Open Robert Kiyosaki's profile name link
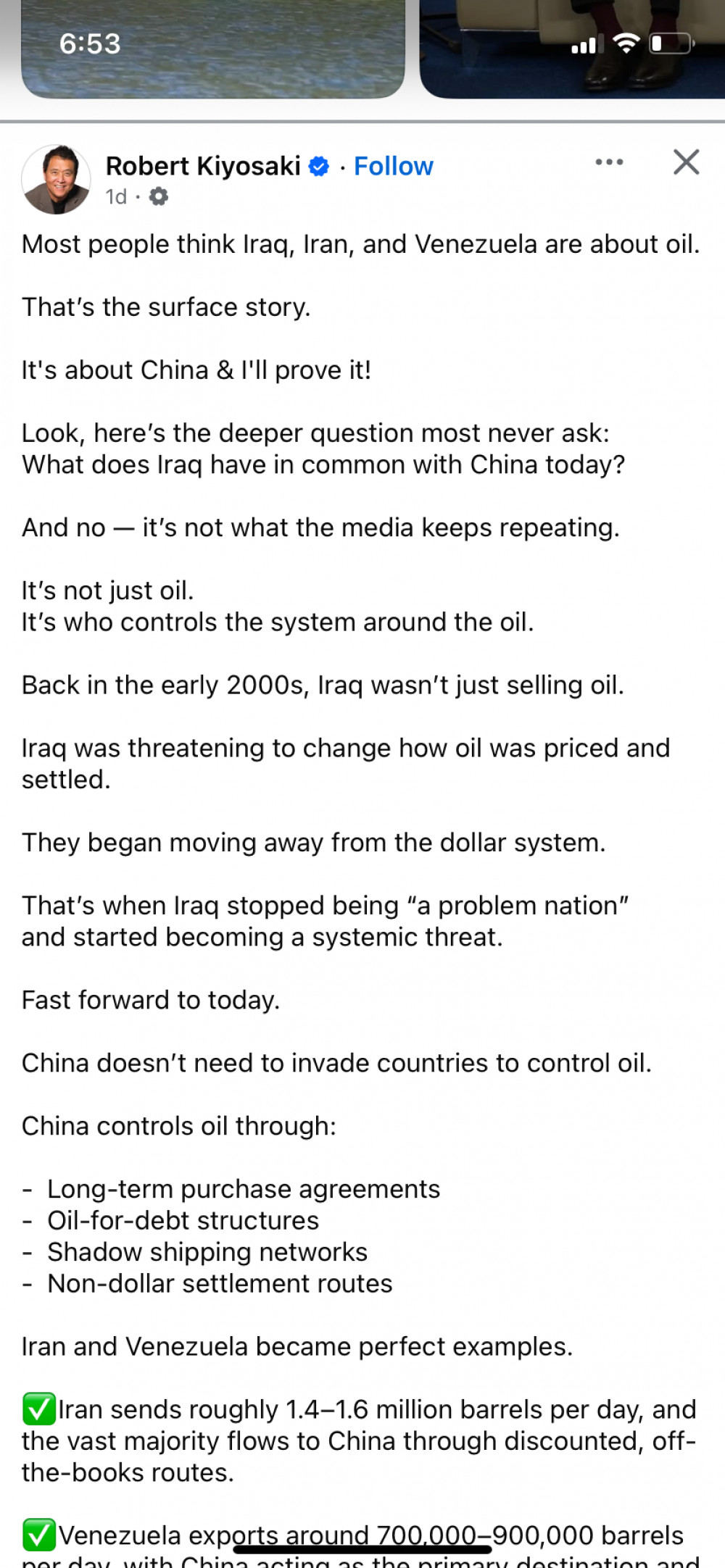725x1568 pixels. coord(203,167)
